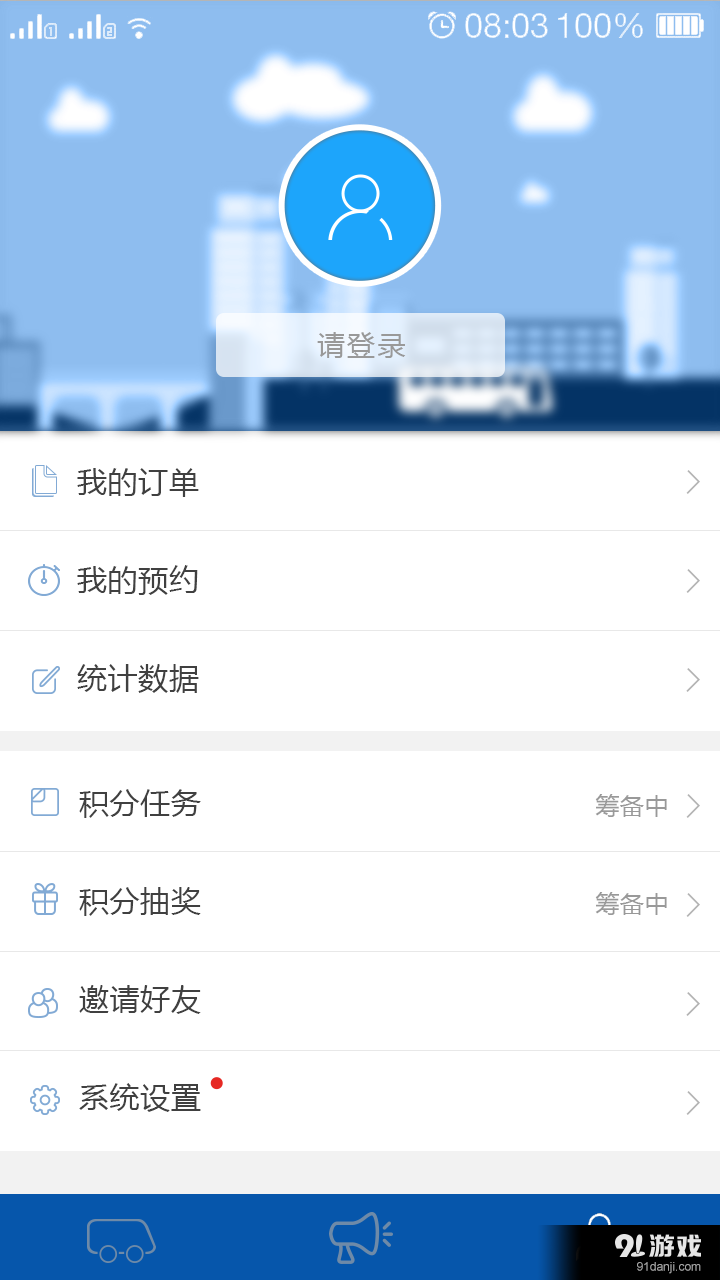Open 邀请好友 with its chevron arrow
720x1280 pixels.
692,1001
